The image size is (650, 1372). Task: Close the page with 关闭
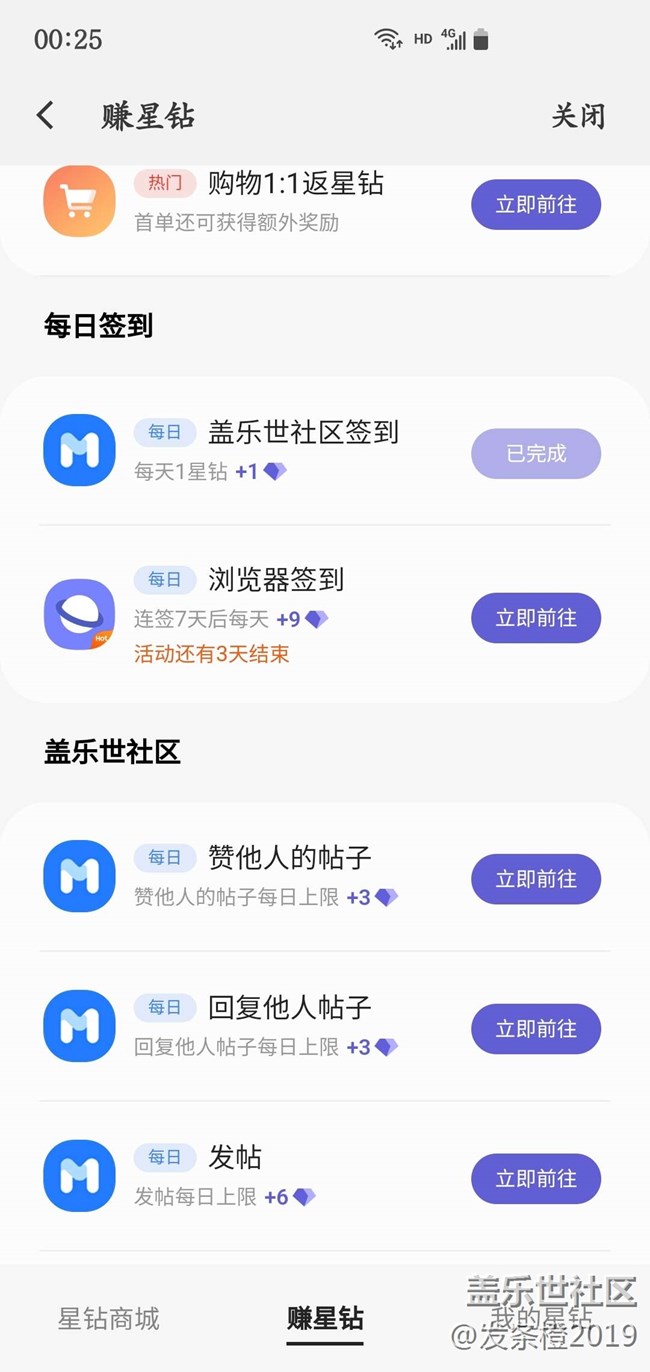tap(578, 116)
